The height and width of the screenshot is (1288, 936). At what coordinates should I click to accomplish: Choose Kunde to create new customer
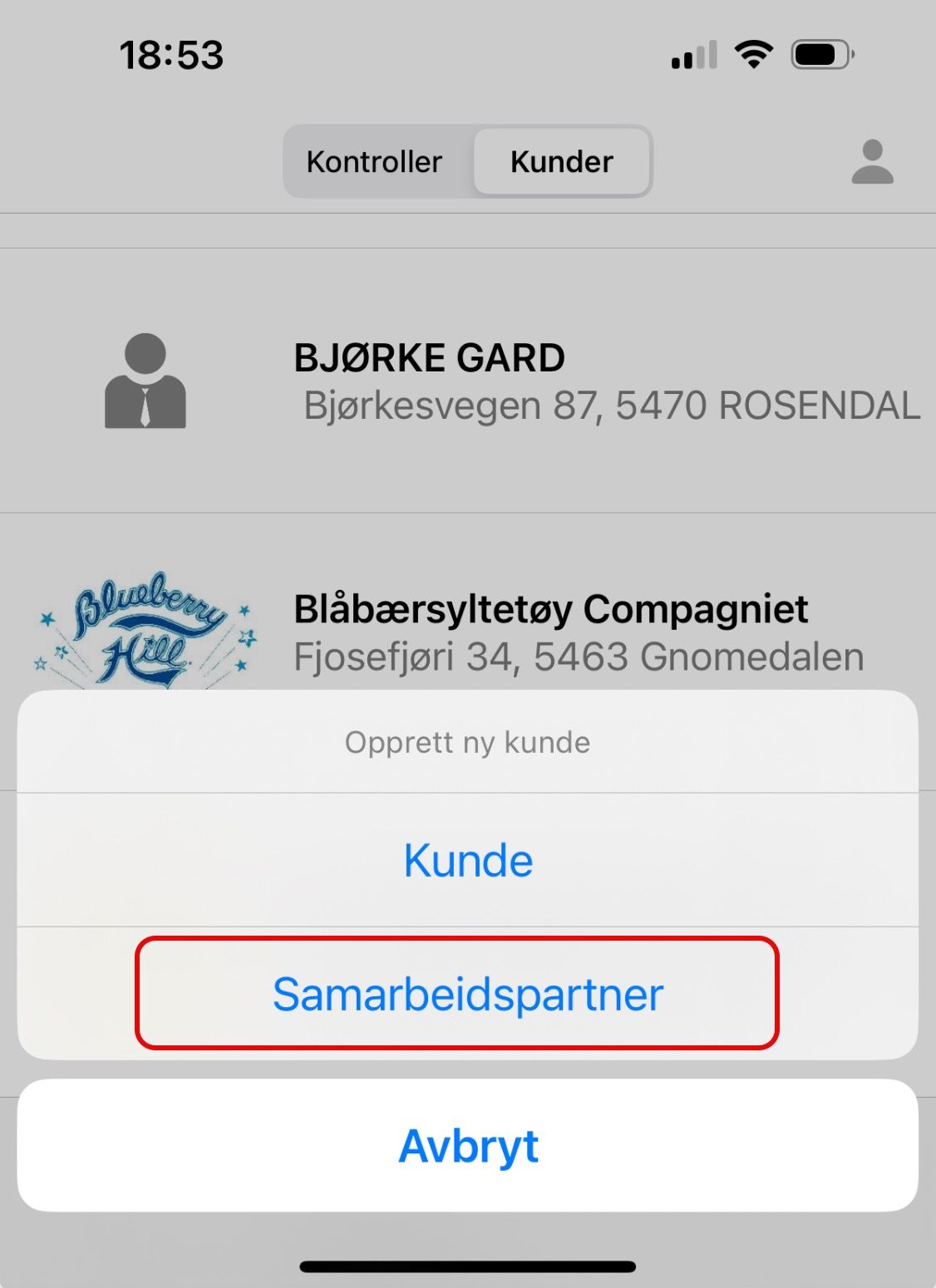coord(467,860)
